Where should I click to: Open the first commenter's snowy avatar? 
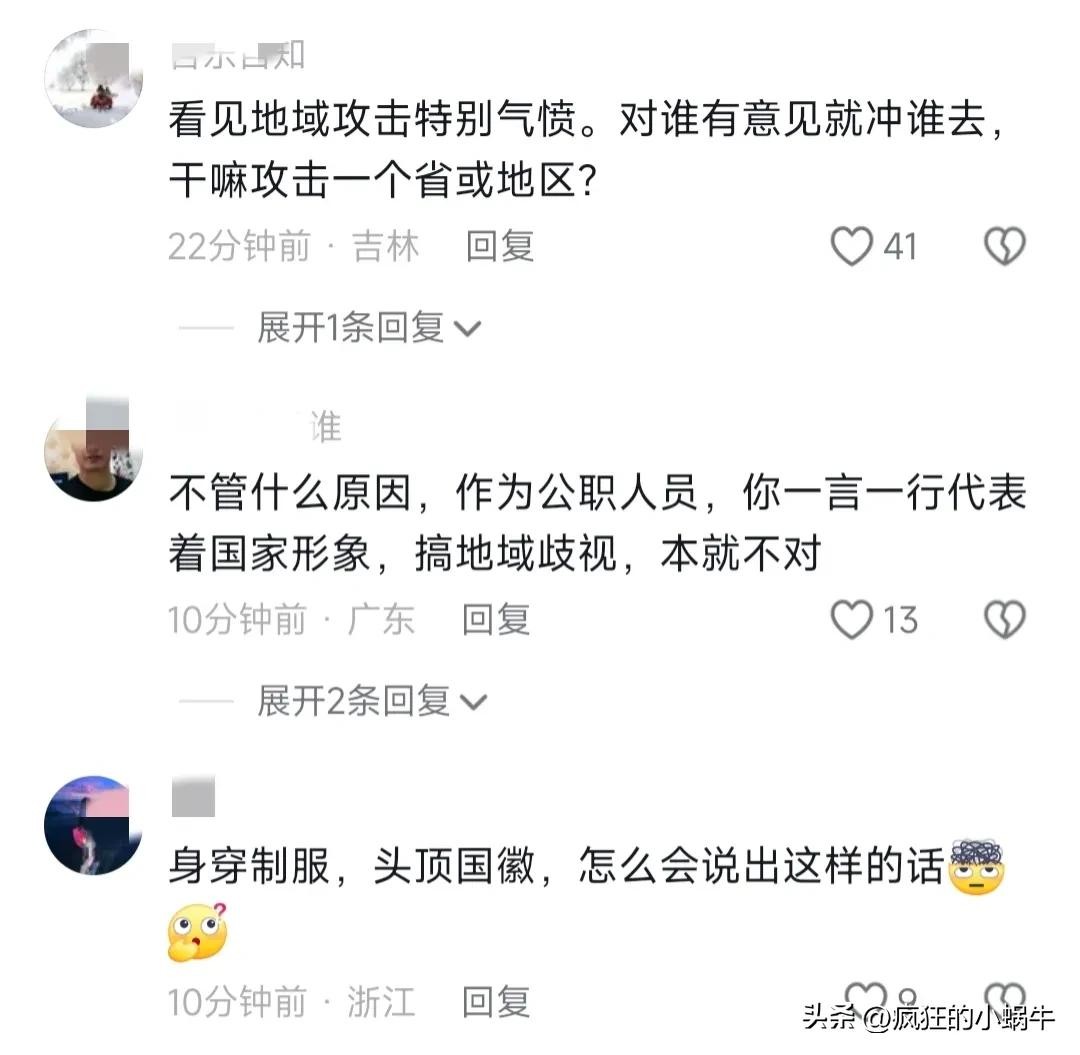(x=96, y=79)
